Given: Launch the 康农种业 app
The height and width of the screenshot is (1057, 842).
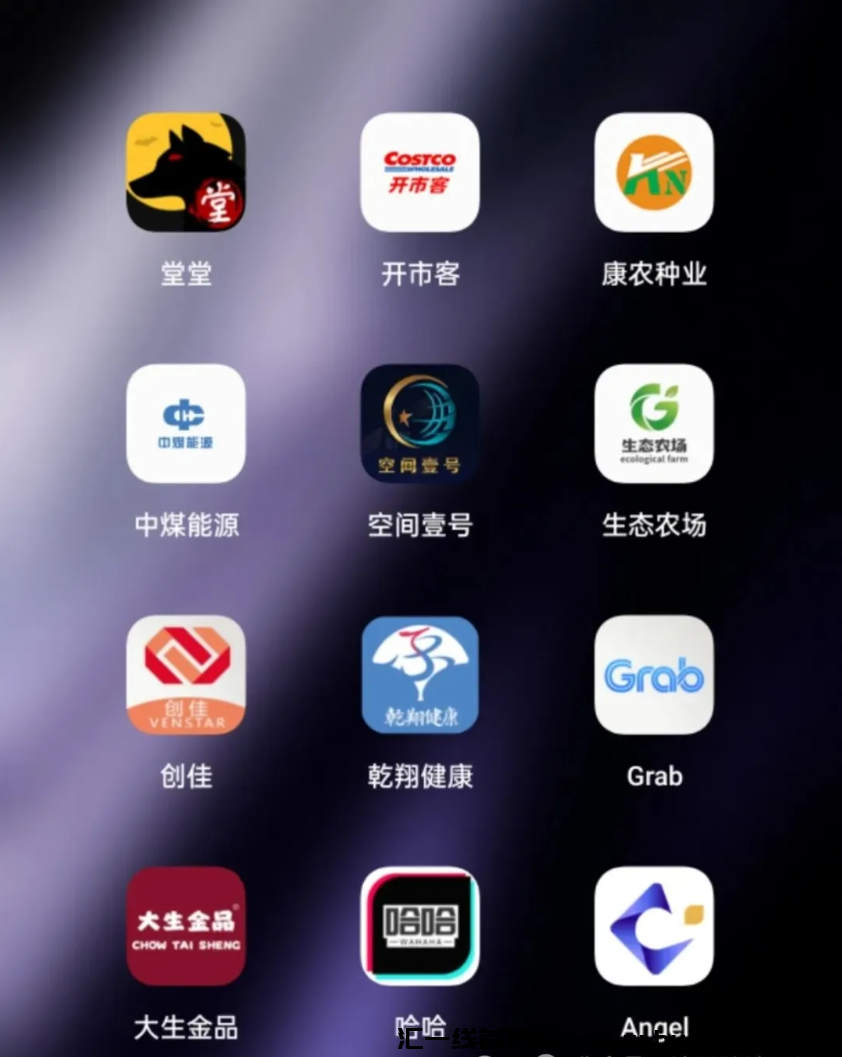Looking at the screenshot, I should (654, 172).
